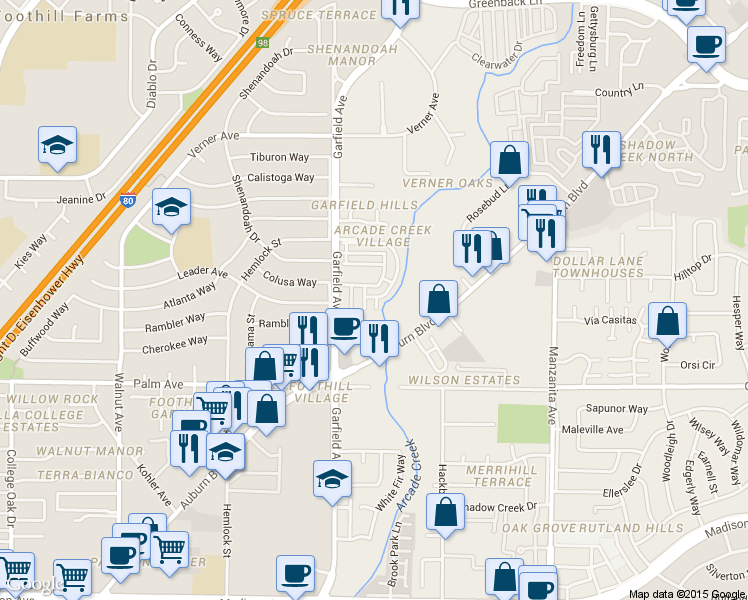This screenshot has height=600, width=748.
Task: Open the cafe marker near Country Ln
Action: [706, 44]
